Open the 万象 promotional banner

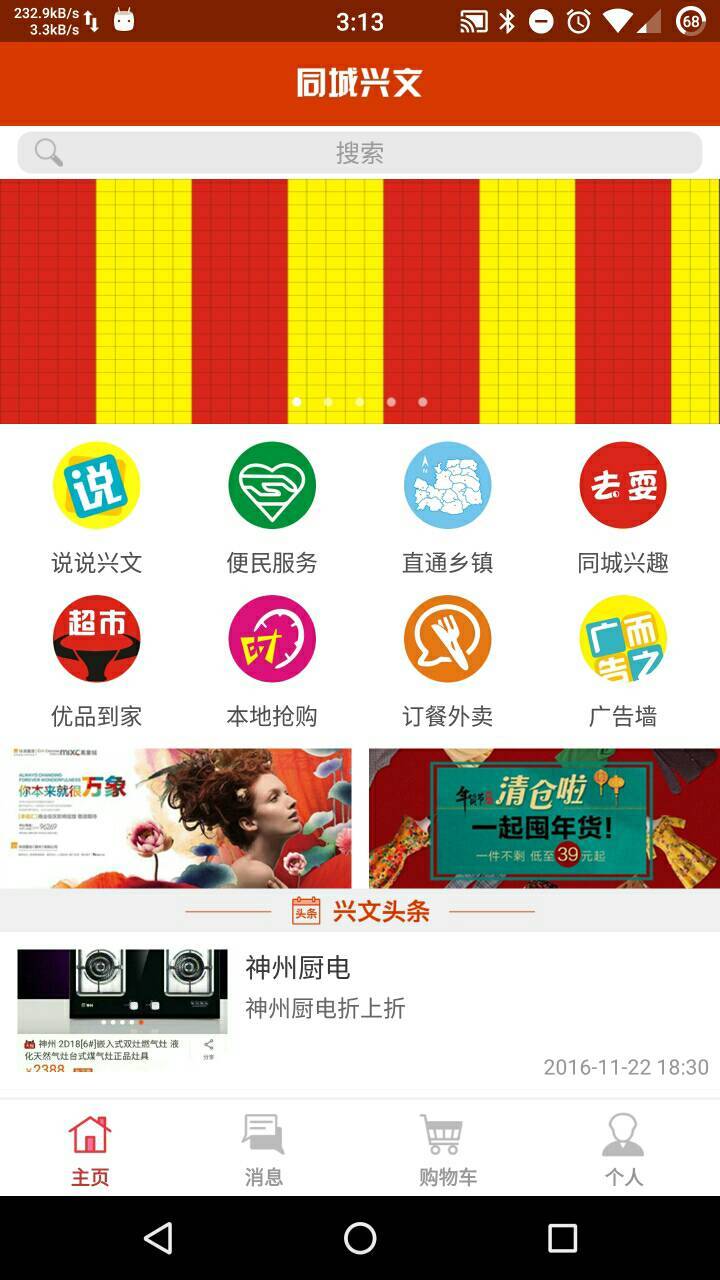click(x=176, y=818)
